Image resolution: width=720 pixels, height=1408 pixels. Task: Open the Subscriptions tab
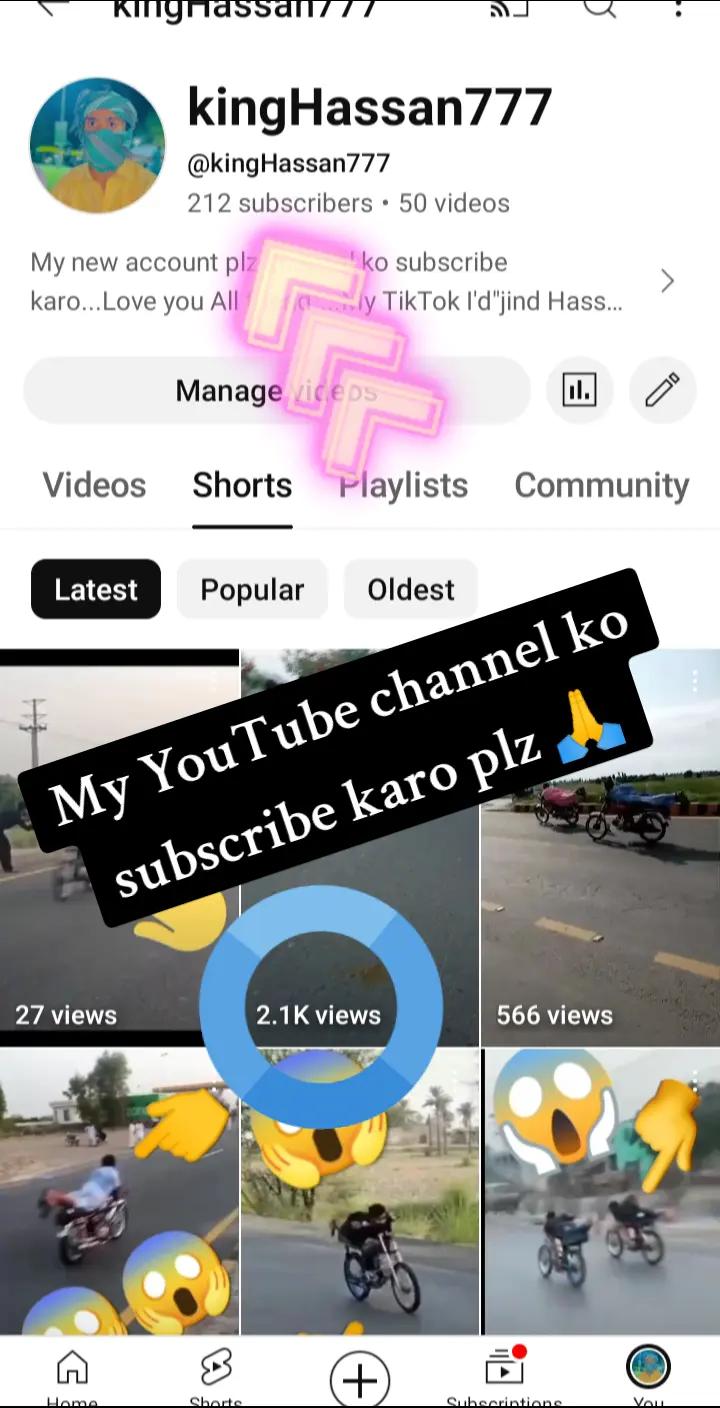coord(504,1375)
